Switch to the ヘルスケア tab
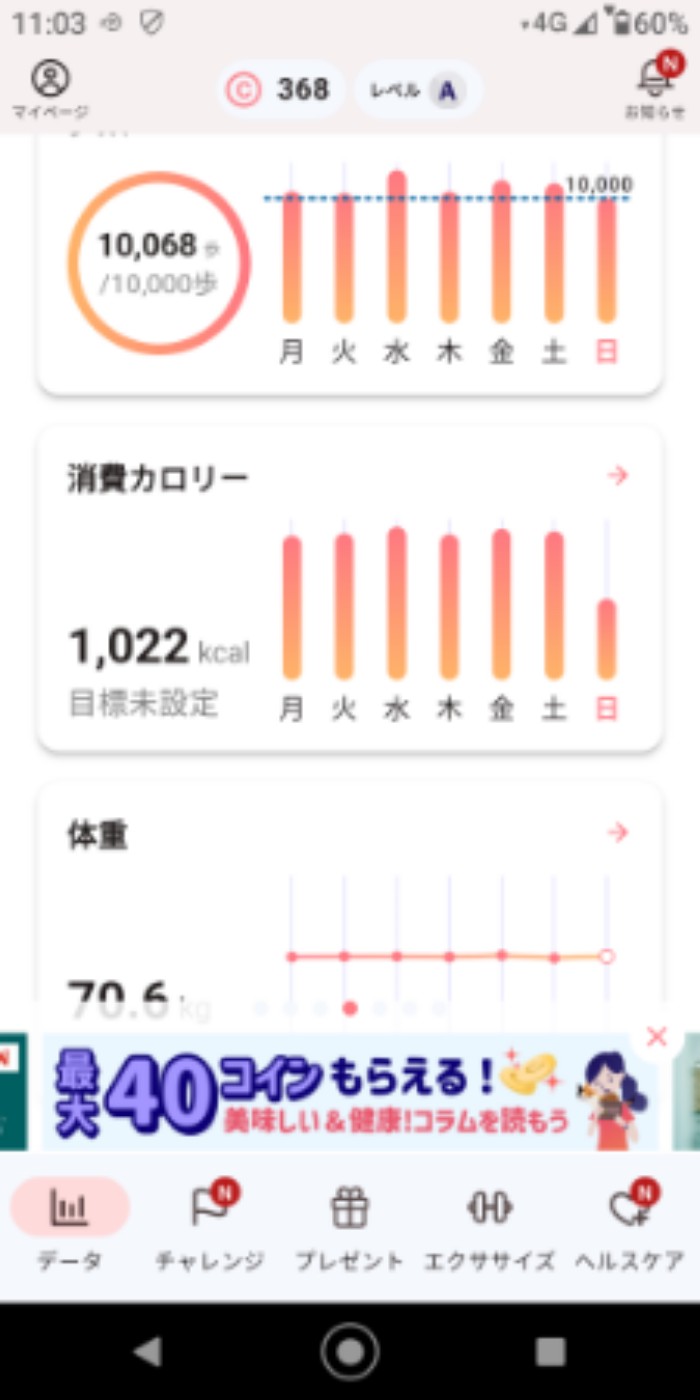This screenshot has width=700, height=1400. pos(630,1225)
